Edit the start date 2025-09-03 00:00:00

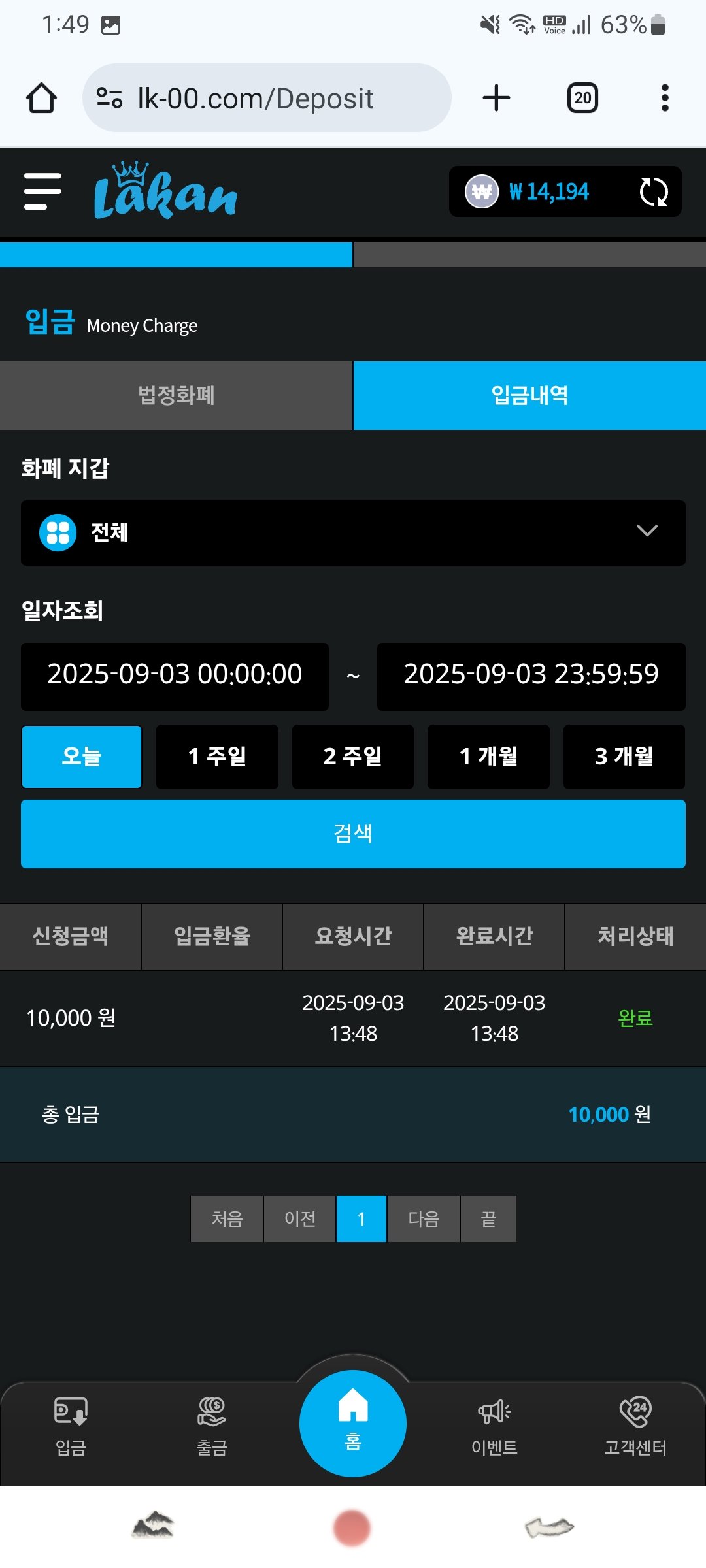coord(175,676)
